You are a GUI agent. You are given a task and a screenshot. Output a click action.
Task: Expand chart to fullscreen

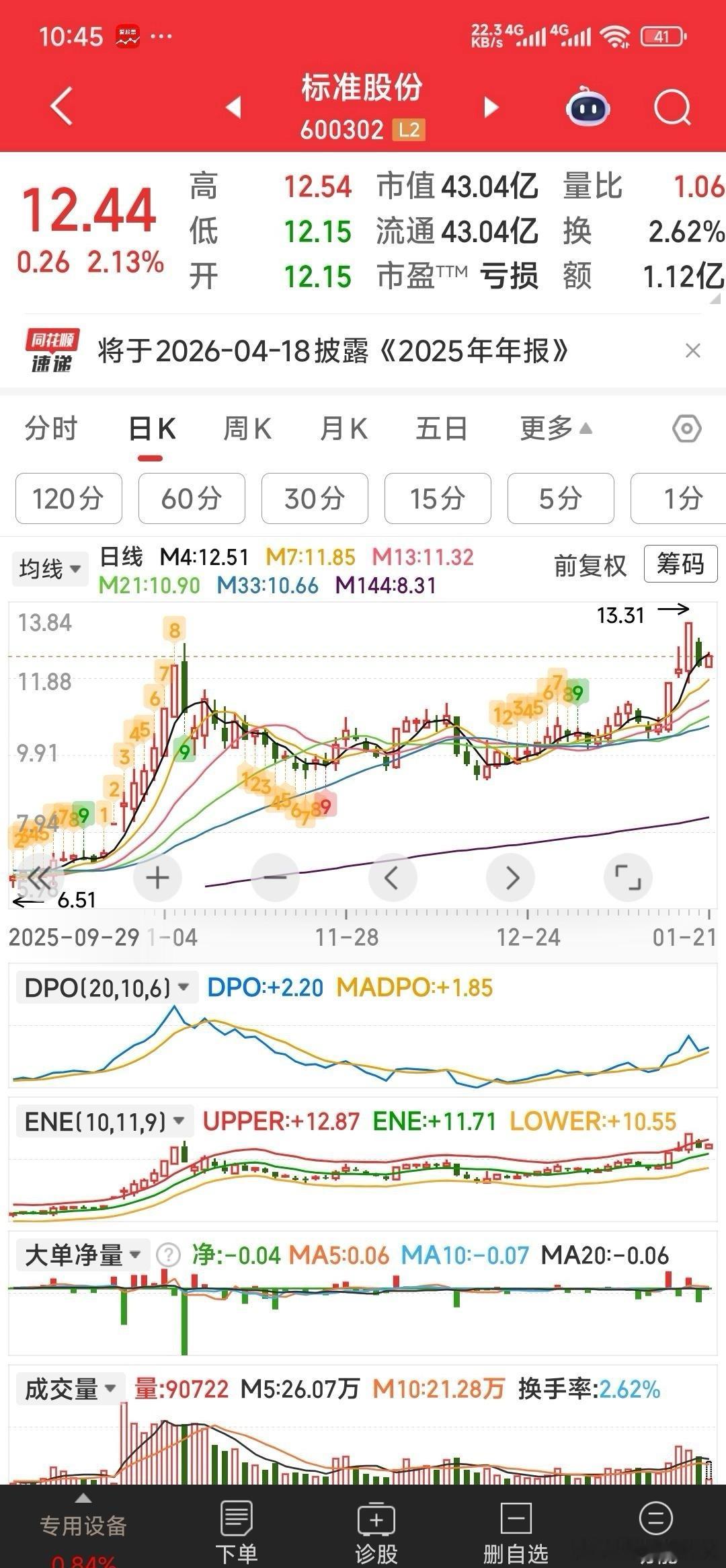(x=628, y=878)
